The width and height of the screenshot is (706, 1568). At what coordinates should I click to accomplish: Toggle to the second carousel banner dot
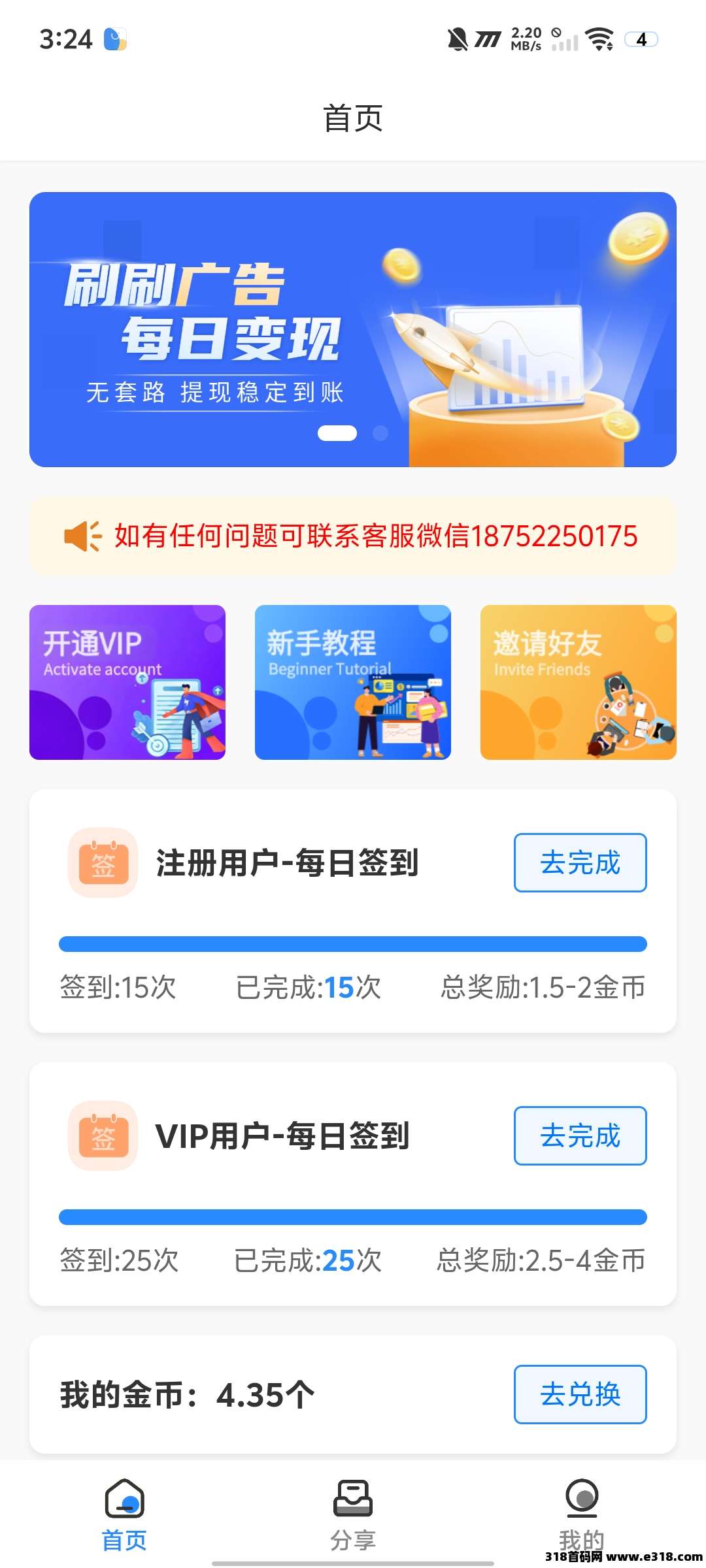(x=378, y=433)
